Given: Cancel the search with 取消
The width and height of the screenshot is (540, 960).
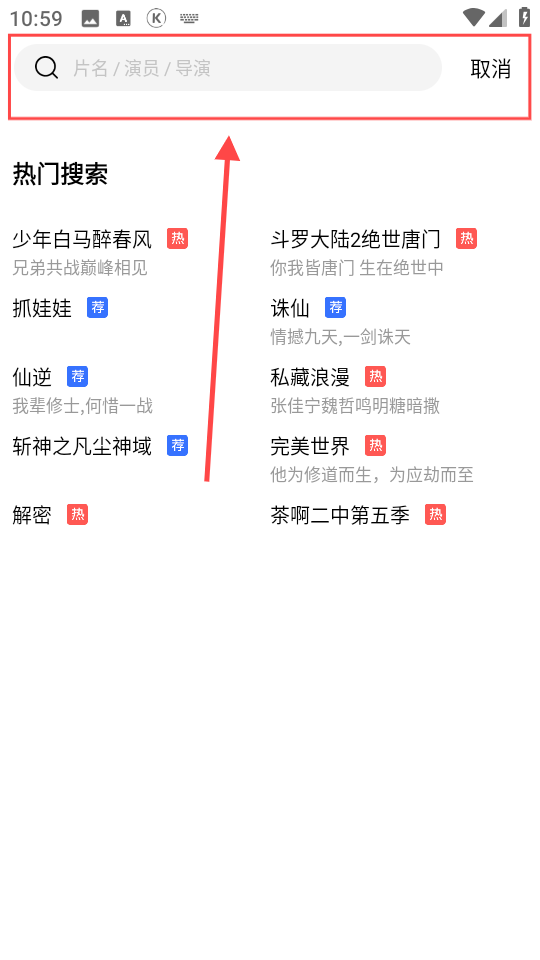Looking at the screenshot, I should point(490,69).
